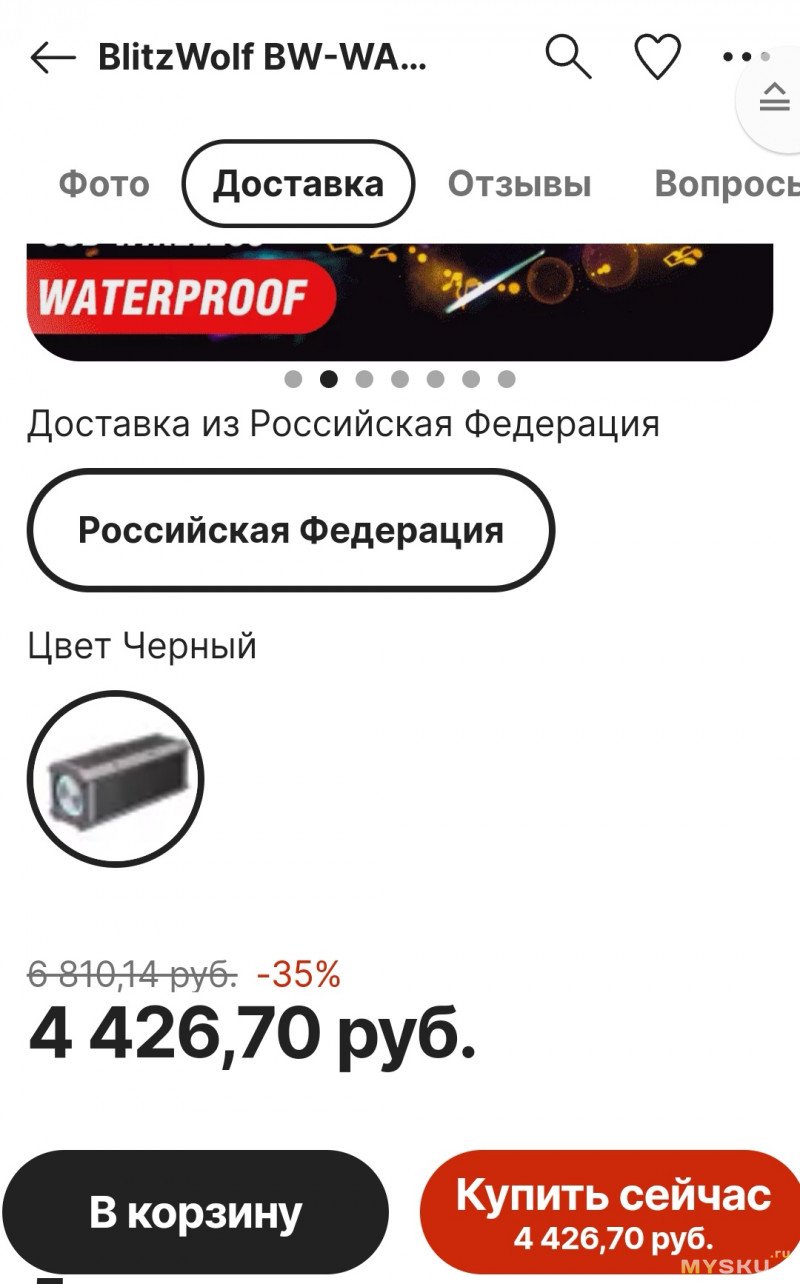Add the speaker to favorites heart
The height and width of the screenshot is (1284, 800).
click(658, 57)
